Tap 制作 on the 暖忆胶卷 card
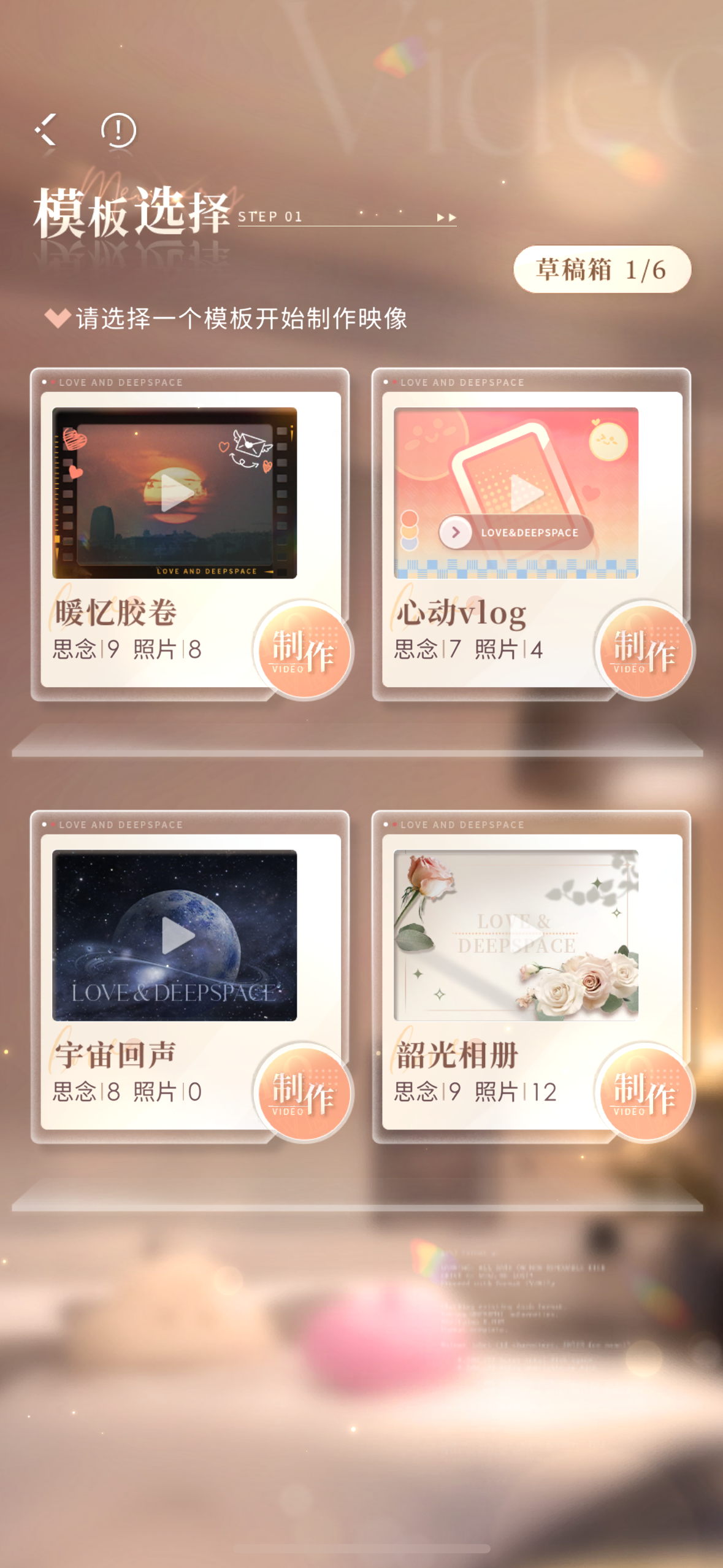Image resolution: width=723 pixels, height=1568 pixels. tap(304, 650)
